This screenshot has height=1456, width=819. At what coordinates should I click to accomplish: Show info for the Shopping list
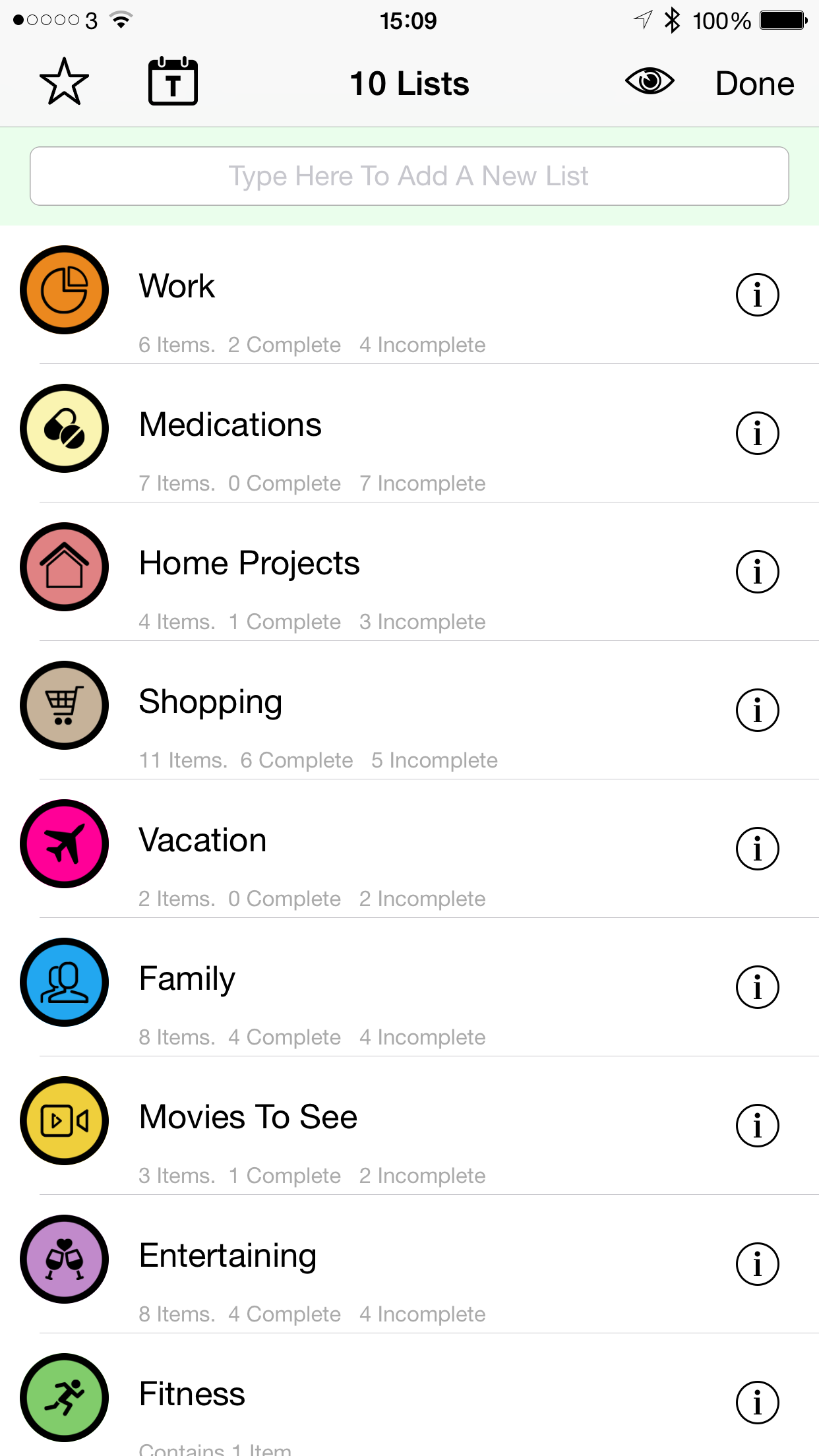[757, 710]
